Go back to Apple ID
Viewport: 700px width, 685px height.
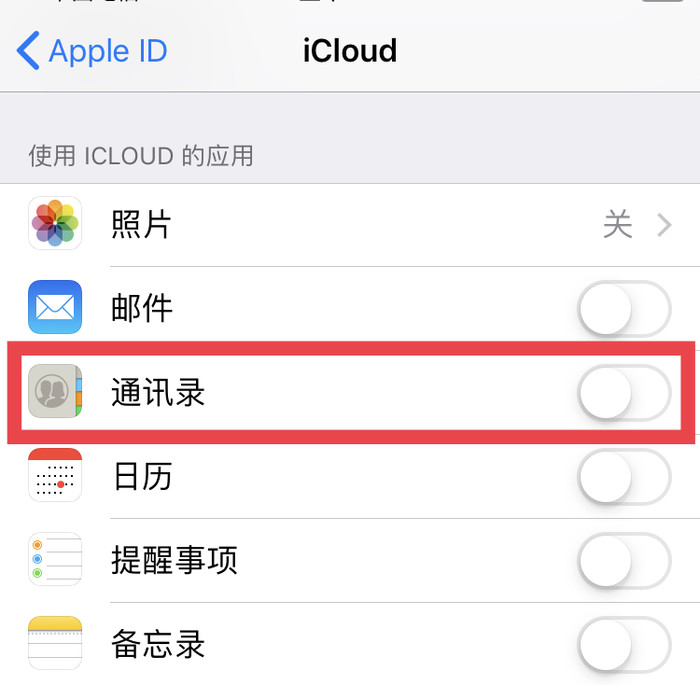[x=92, y=51]
